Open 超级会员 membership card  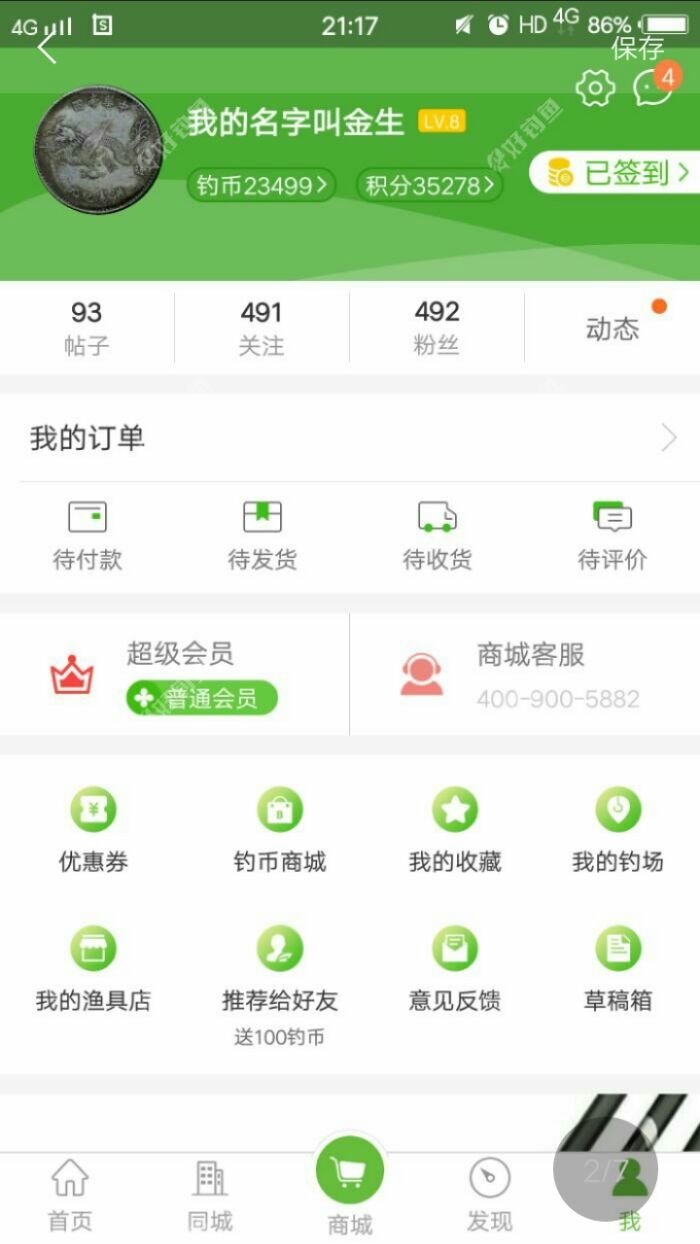(x=175, y=675)
